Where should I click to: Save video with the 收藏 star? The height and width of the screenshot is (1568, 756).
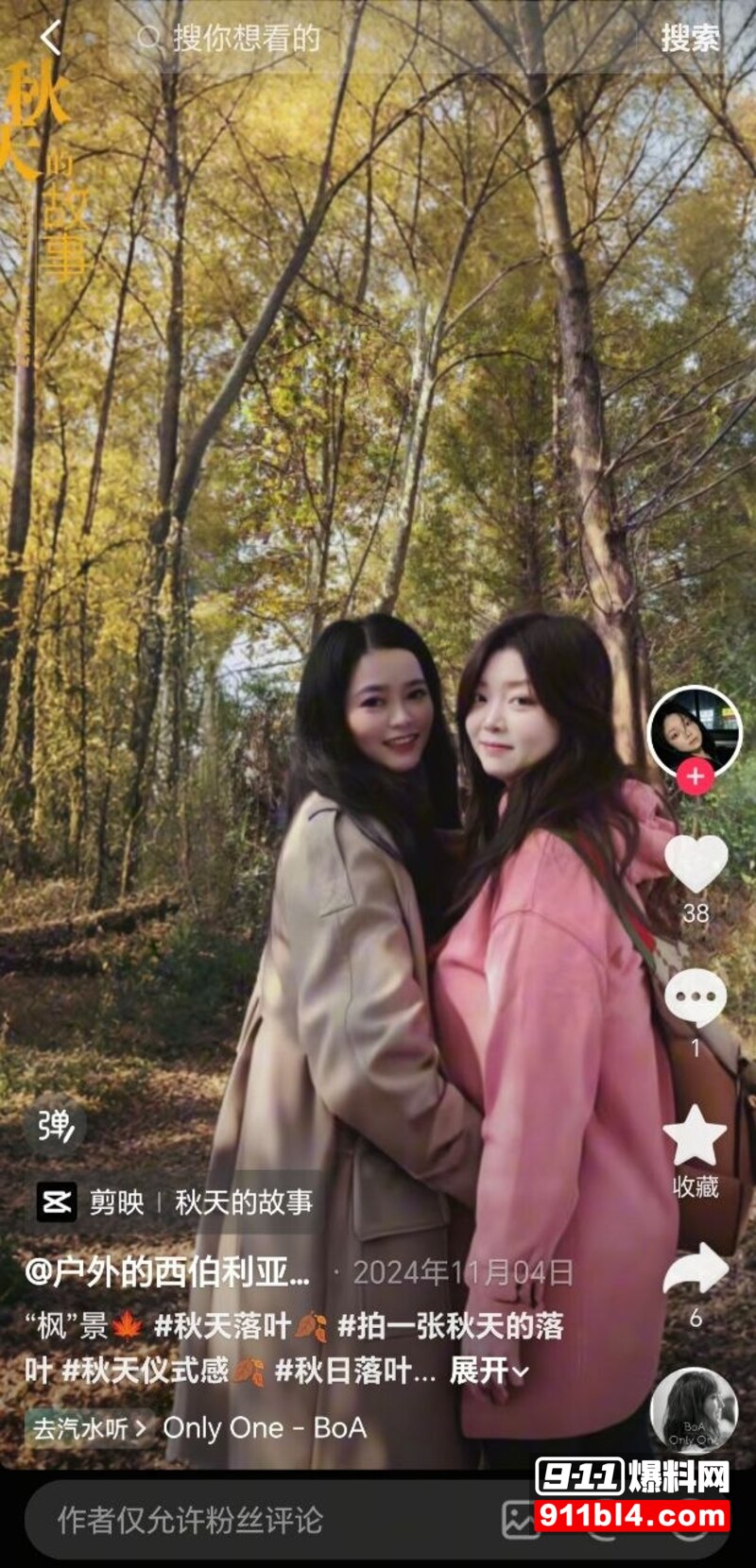tap(696, 1137)
